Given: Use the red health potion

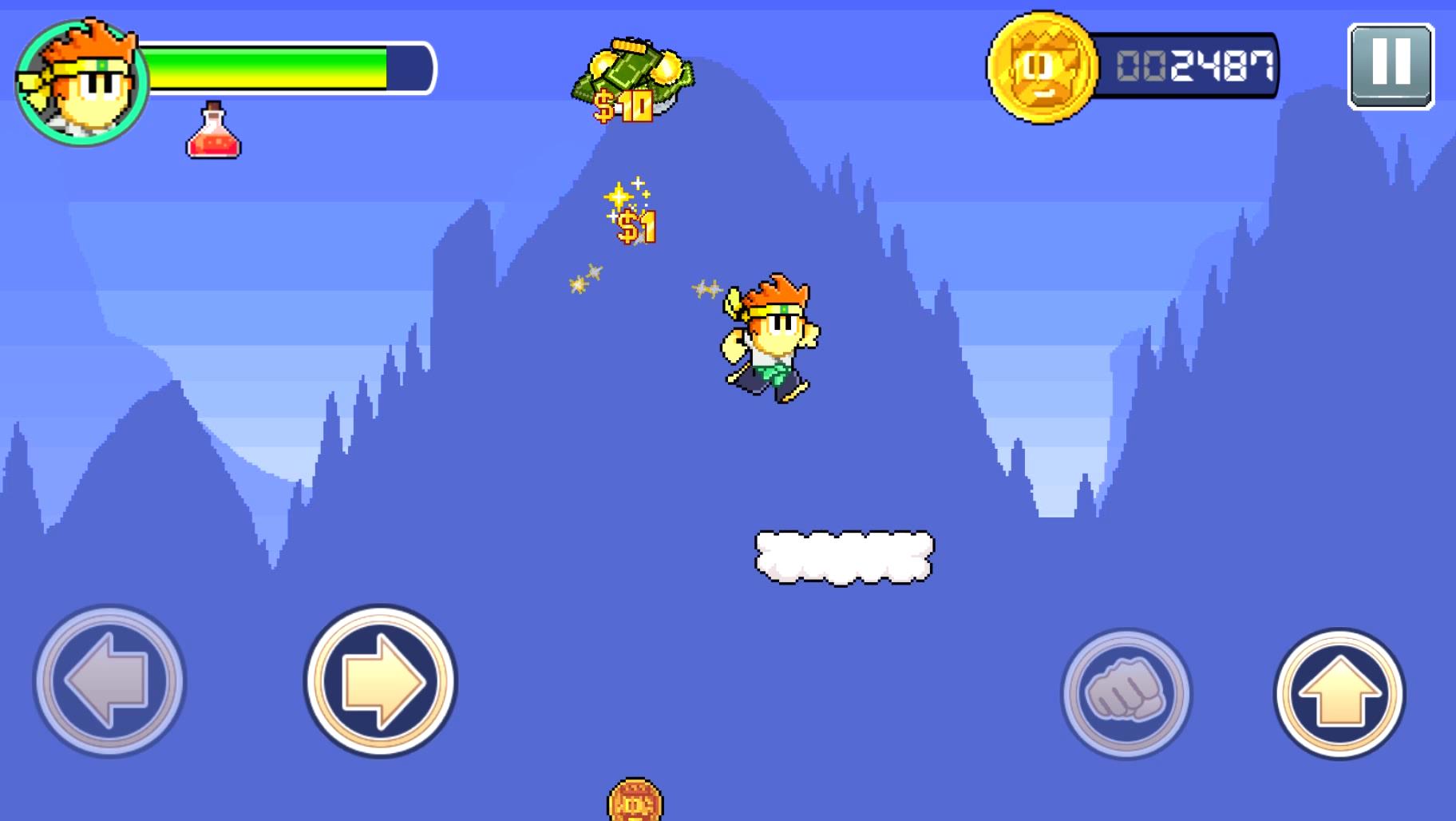Looking at the screenshot, I should (213, 132).
